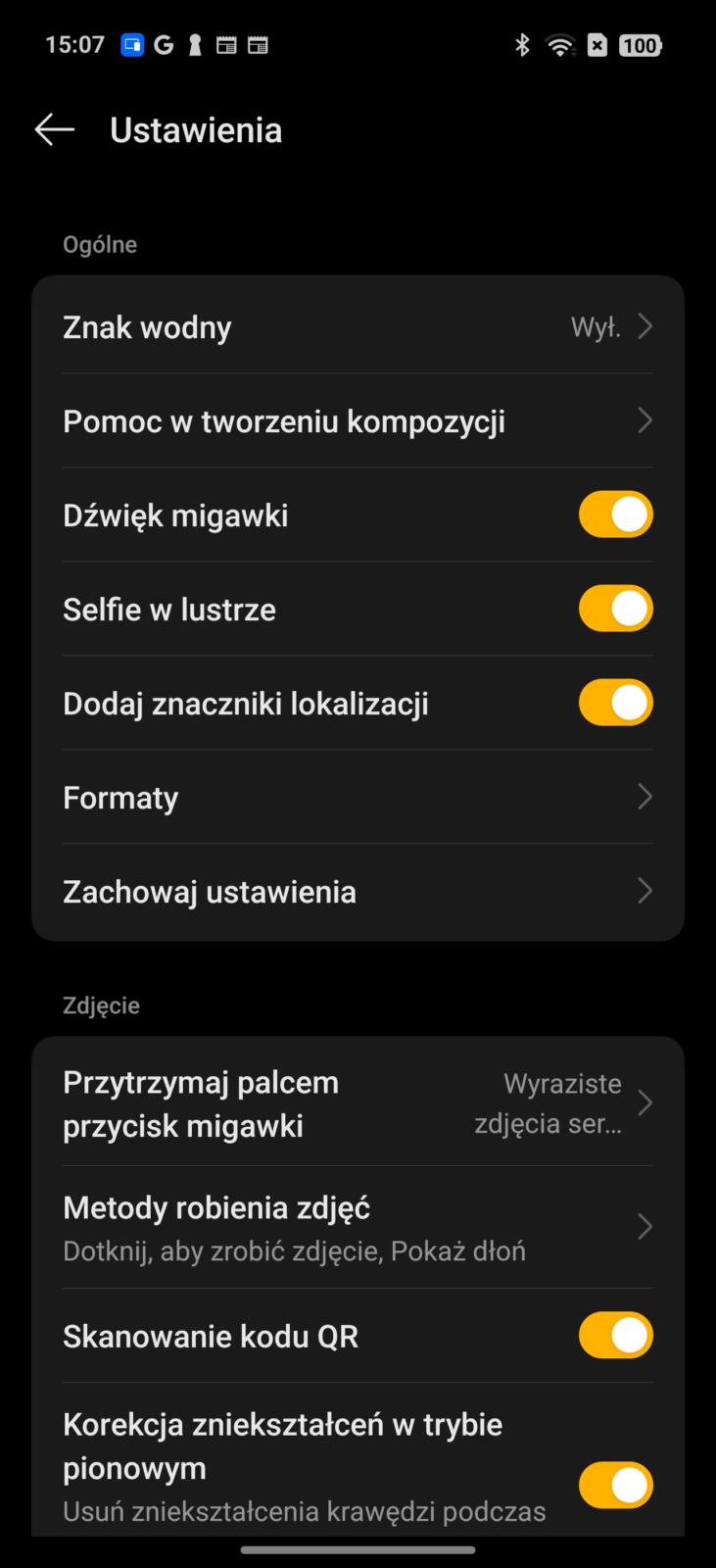Image resolution: width=716 pixels, height=1568 pixels.
Task: Open Zachowaj ustawienia
Action: pyautogui.click(x=358, y=892)
